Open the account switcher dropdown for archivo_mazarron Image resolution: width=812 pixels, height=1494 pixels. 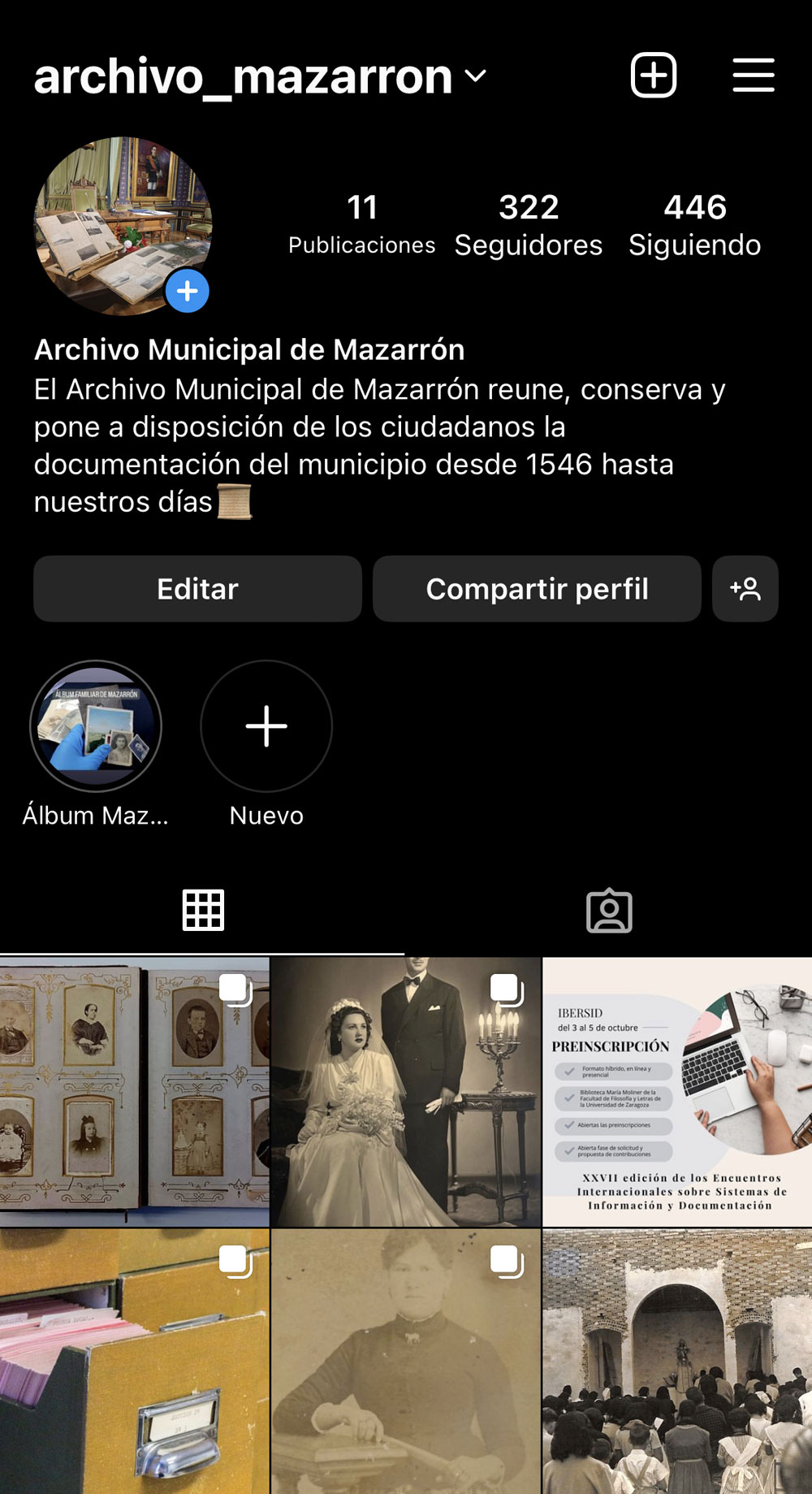[475, 76]
